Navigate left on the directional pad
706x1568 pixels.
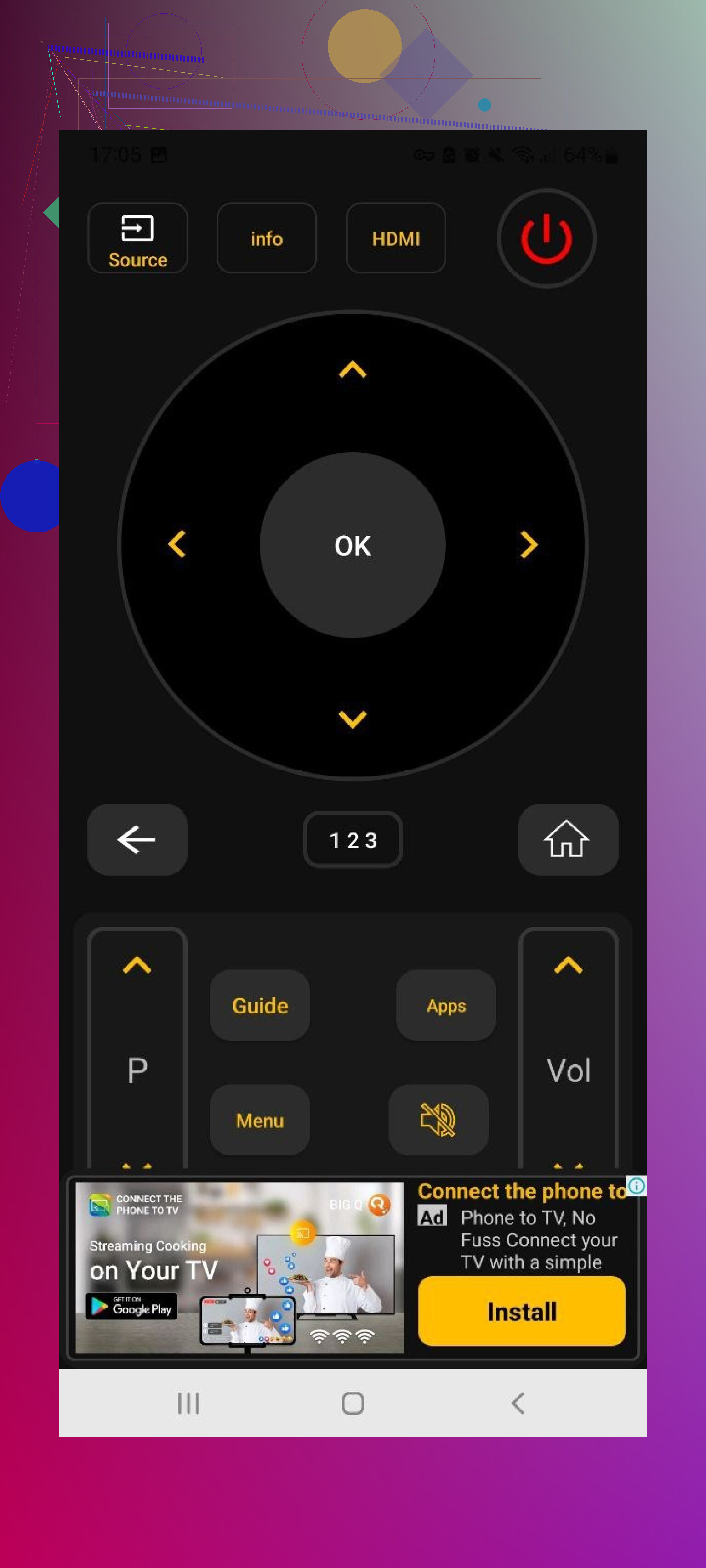click(x=176, y=544)
